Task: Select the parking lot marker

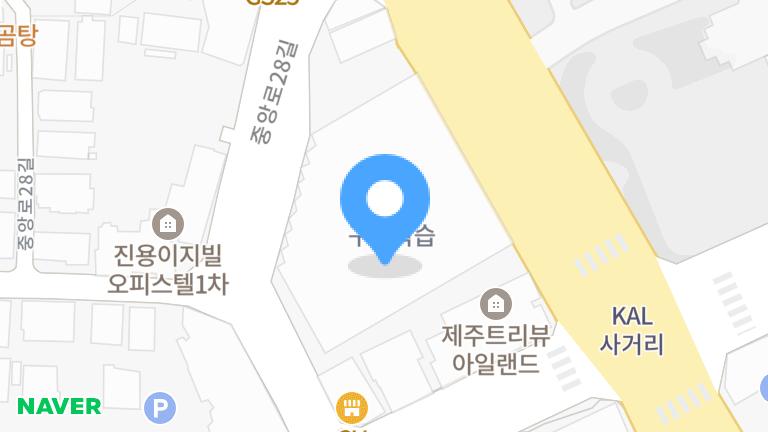Action: [x=159, y=407]
